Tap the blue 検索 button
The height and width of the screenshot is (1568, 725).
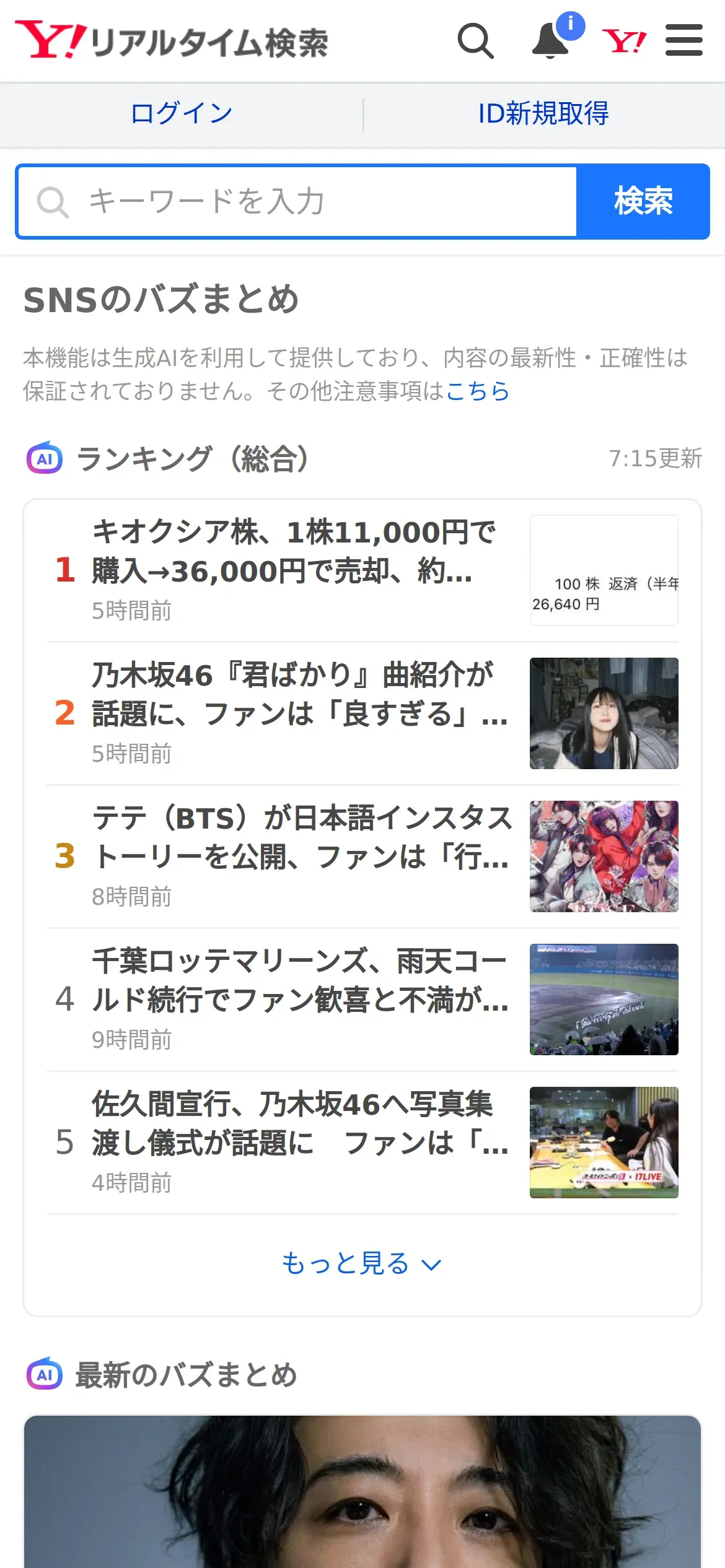point(643,201)
